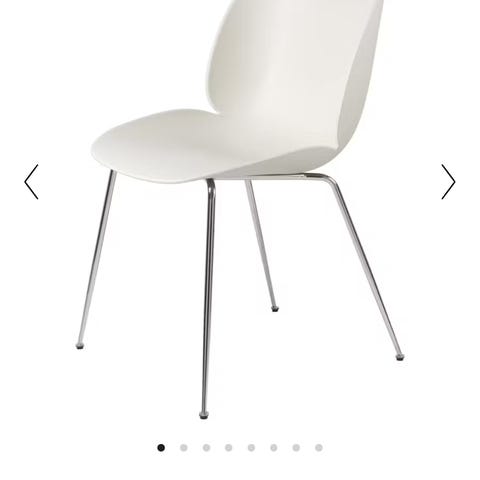Jump to the last image dot
The image size is (480, 480).
(x=319, y=448)
